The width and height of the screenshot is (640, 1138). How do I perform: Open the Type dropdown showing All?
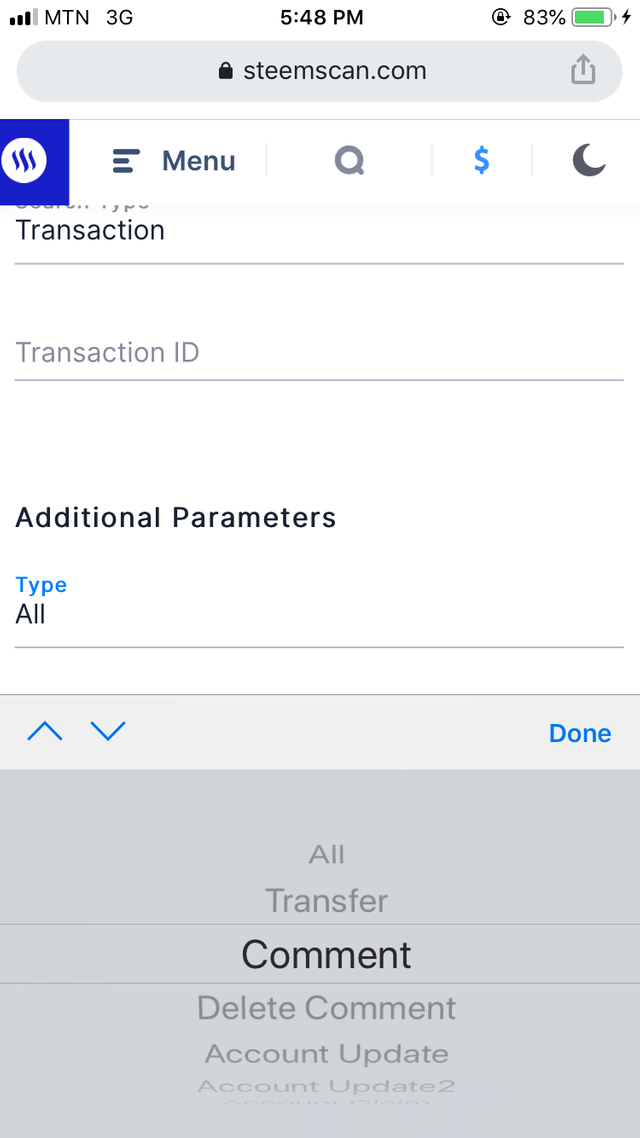click(x=319, y=614)
